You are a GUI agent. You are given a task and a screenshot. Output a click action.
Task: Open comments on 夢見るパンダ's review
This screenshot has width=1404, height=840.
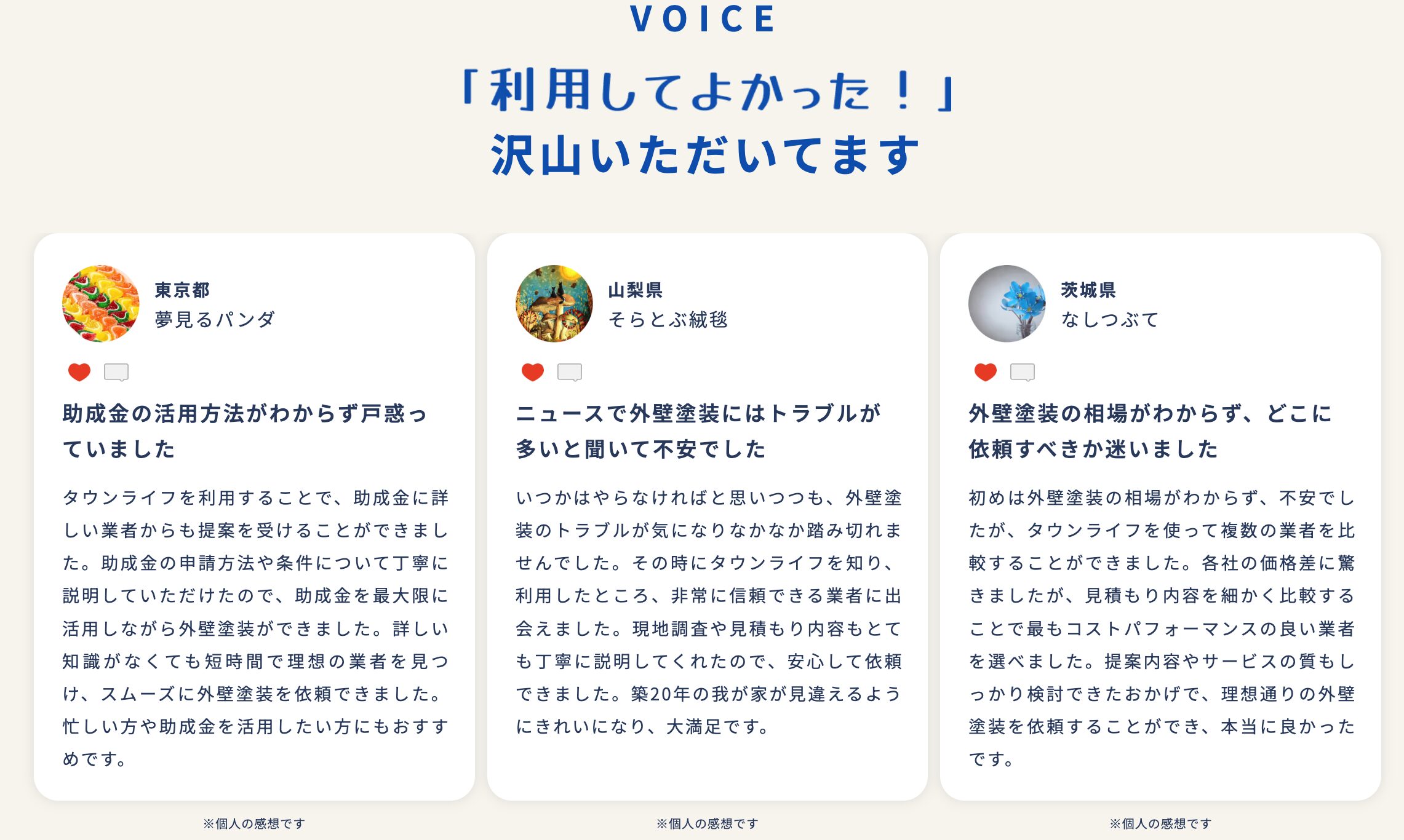[x=116, y=372]
